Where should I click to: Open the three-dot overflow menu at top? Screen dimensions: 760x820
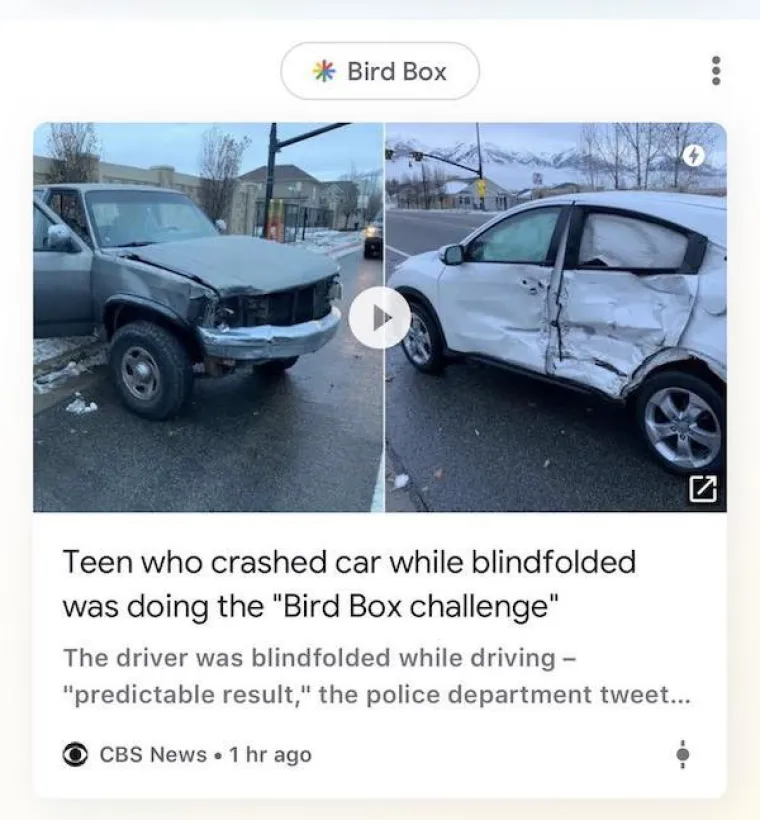tap(715, 71)
